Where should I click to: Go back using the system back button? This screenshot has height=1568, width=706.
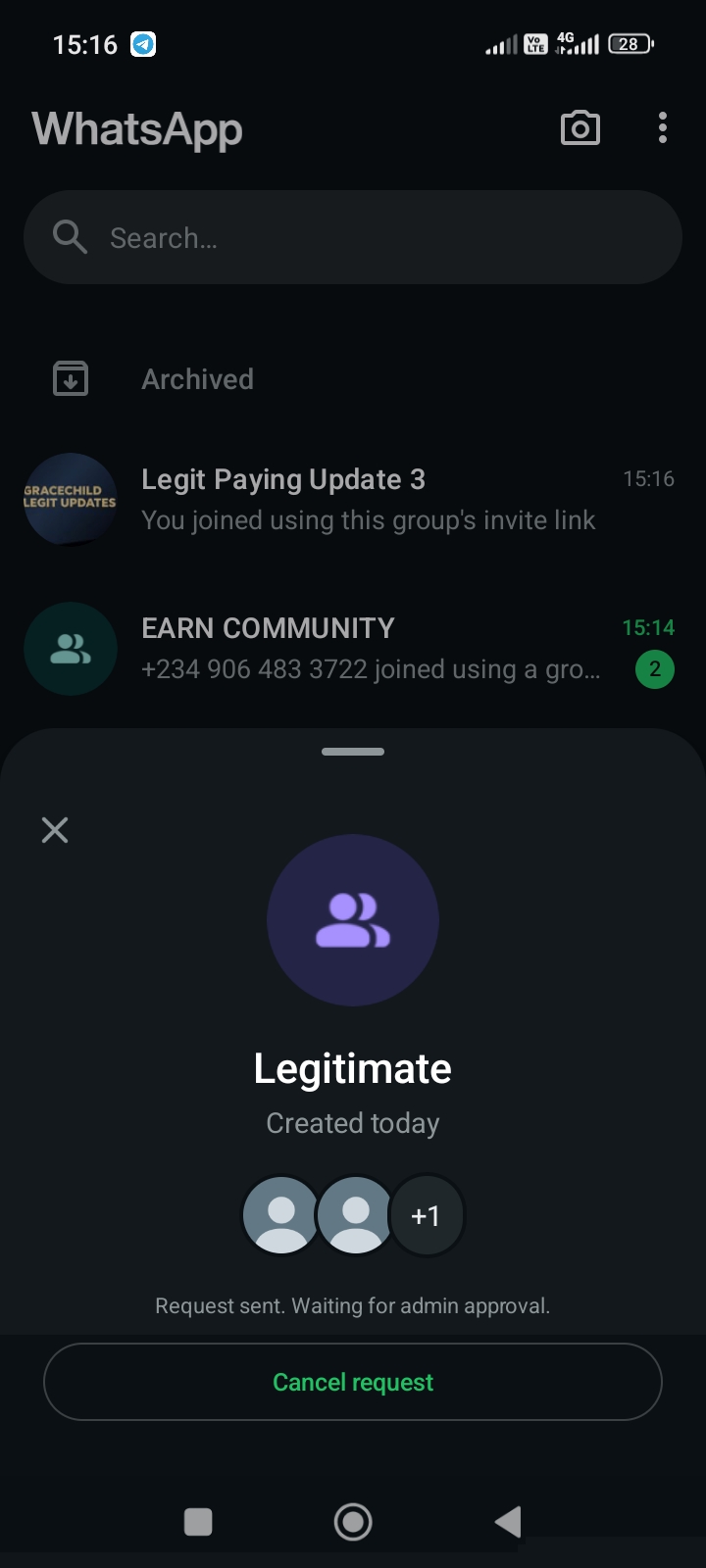508,1522
